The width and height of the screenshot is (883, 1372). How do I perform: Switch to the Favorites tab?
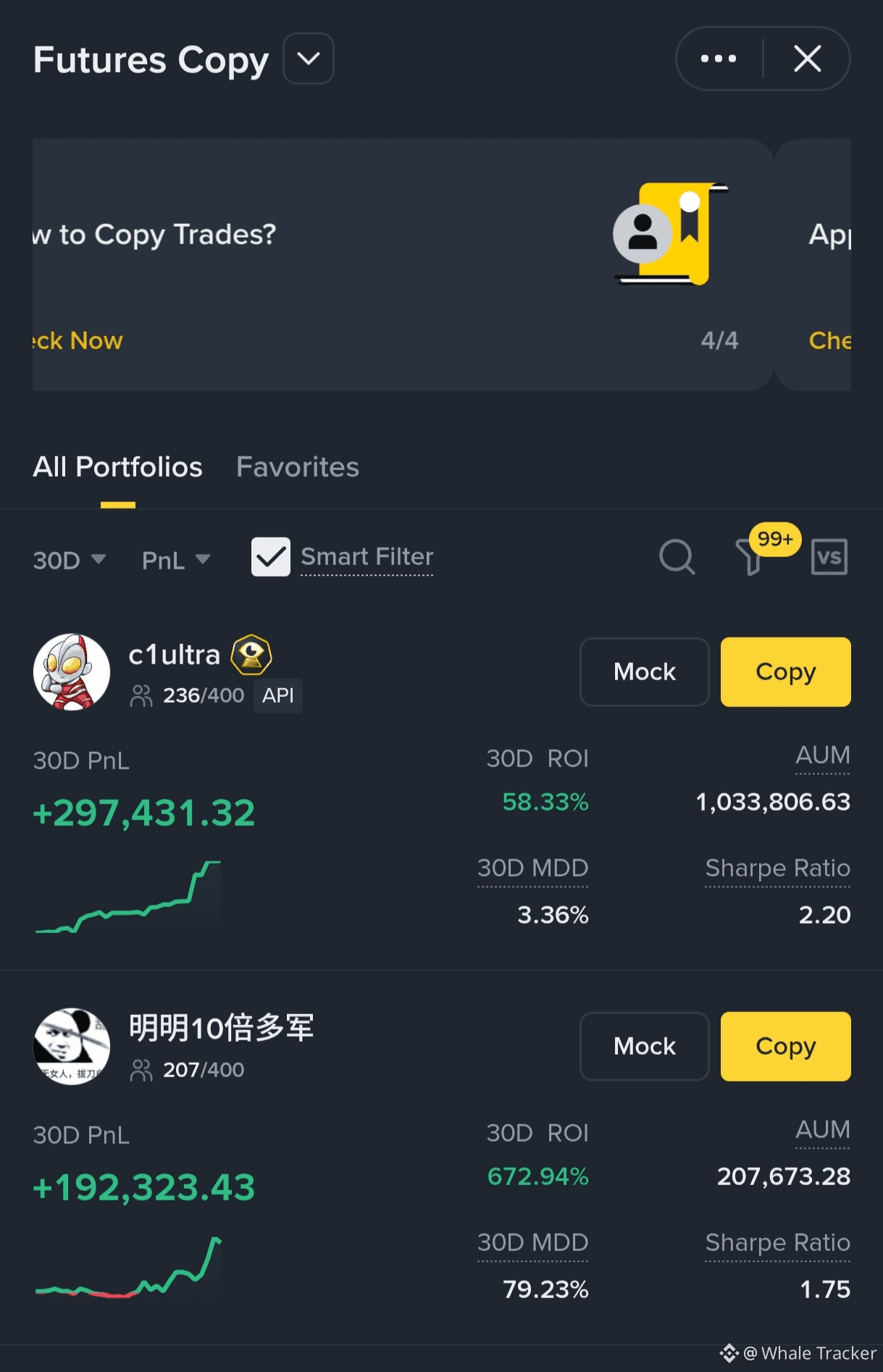(297, 467)
